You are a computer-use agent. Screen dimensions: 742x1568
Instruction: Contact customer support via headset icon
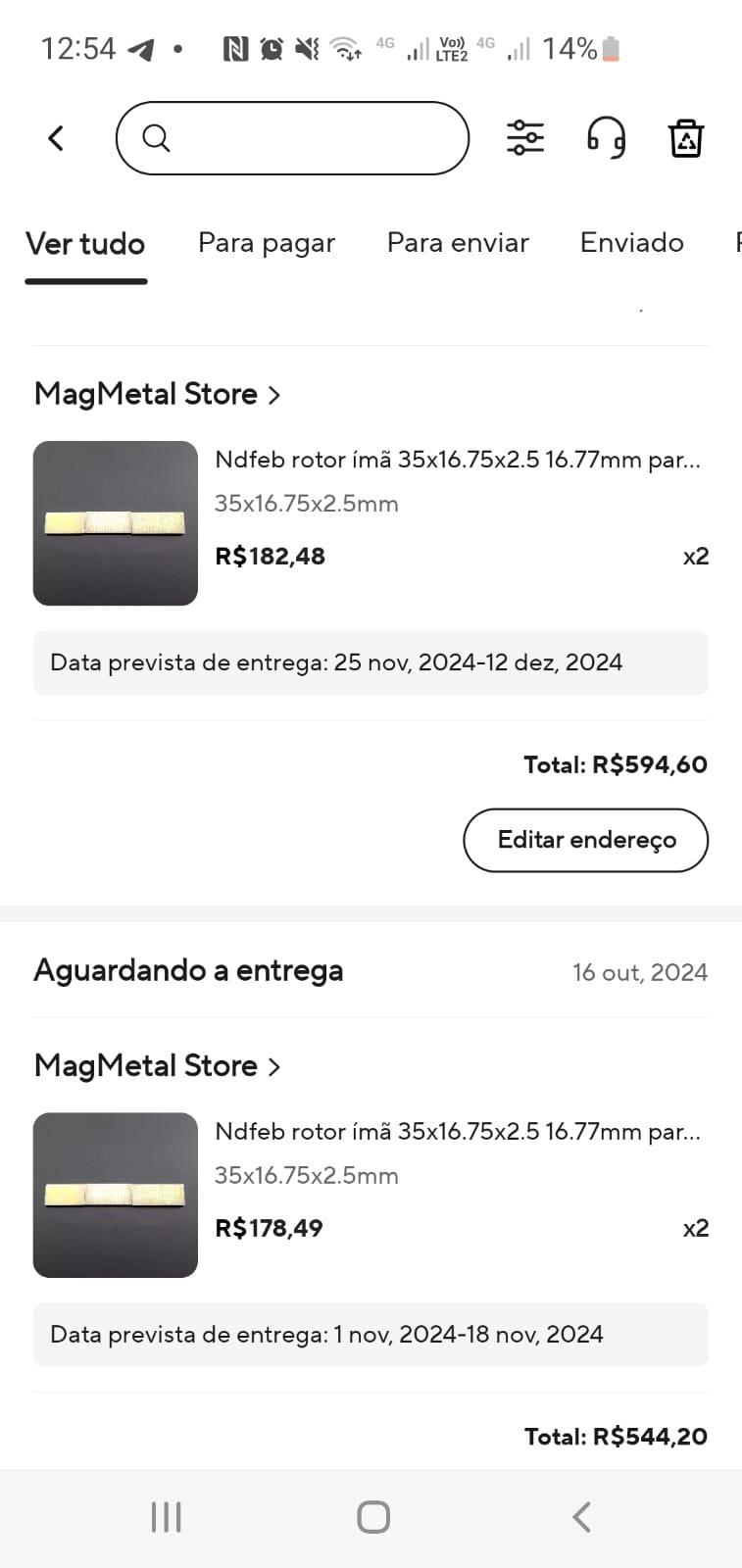coord(606,138)
